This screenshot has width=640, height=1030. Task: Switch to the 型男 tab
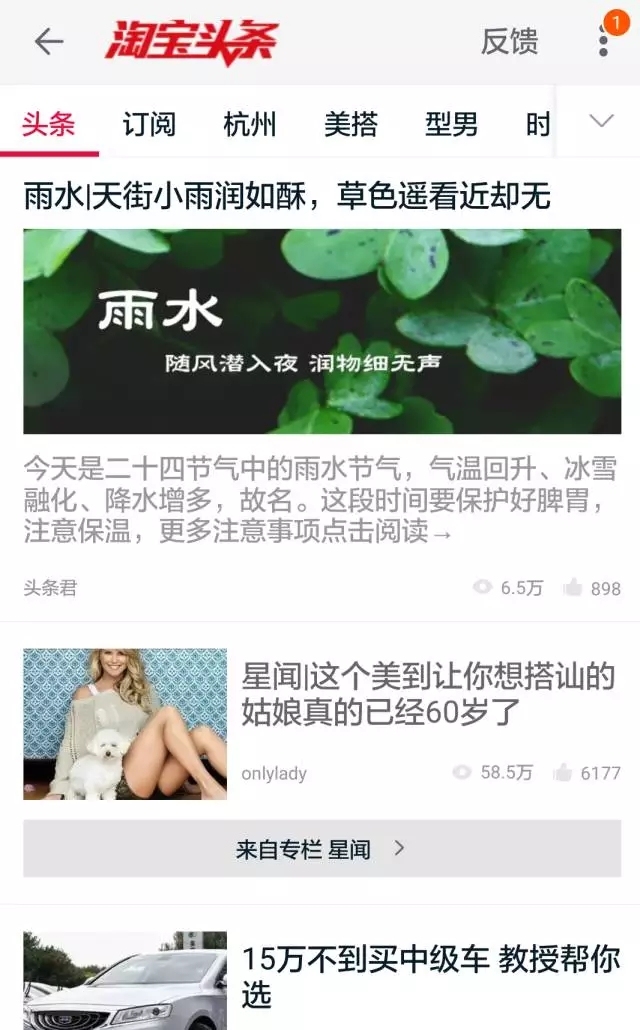(x=451, y=124)
